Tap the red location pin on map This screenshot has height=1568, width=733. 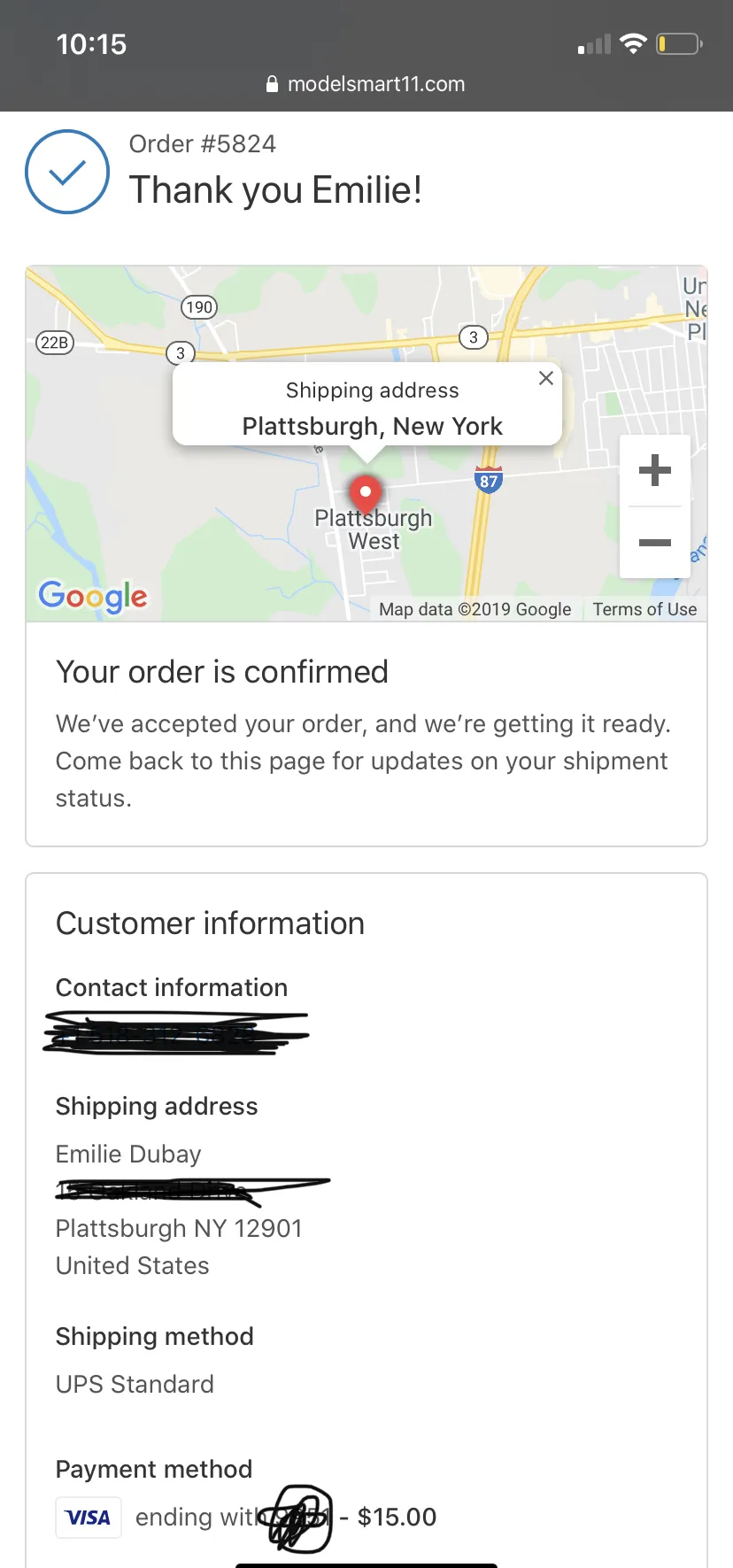coord(365,493)
